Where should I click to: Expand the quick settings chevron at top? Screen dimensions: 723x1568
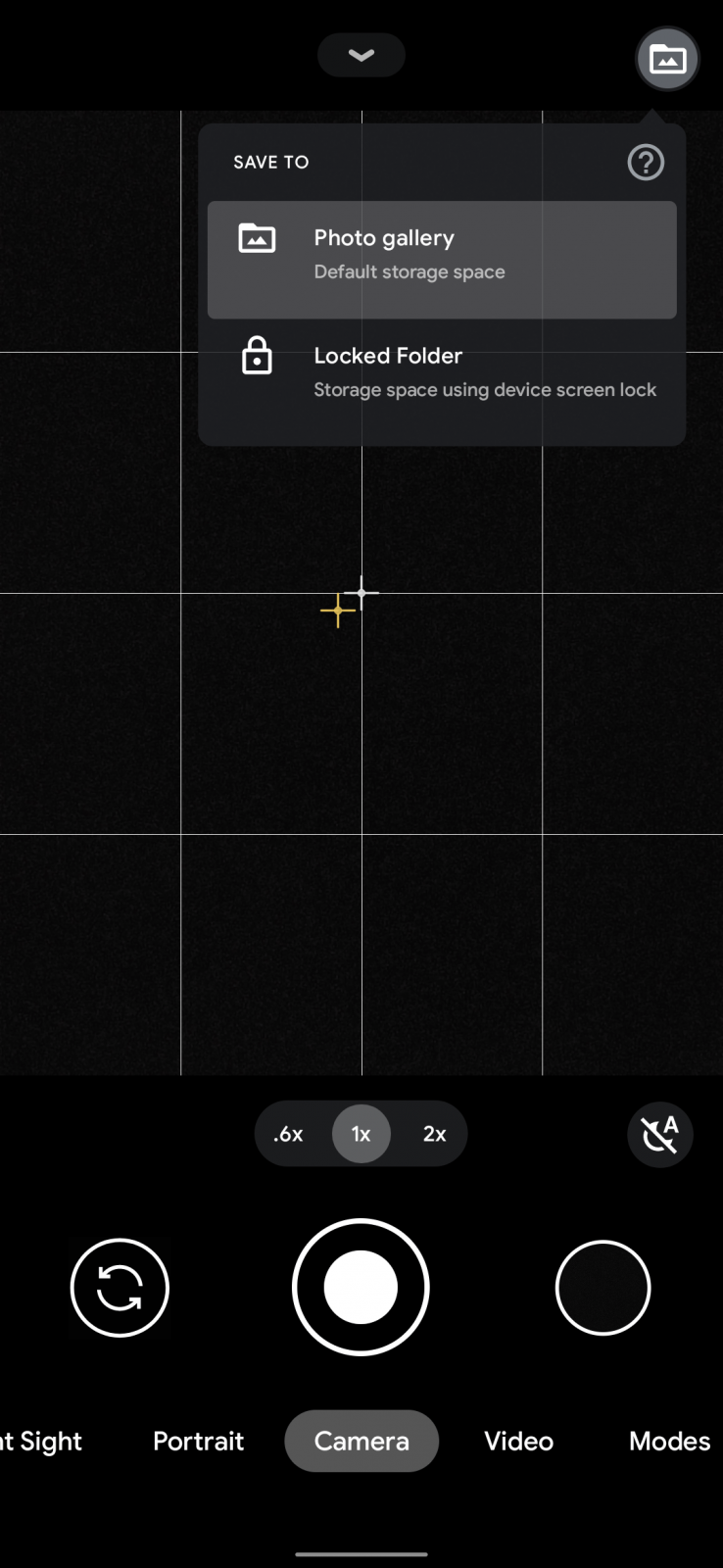tap(361, 55)
